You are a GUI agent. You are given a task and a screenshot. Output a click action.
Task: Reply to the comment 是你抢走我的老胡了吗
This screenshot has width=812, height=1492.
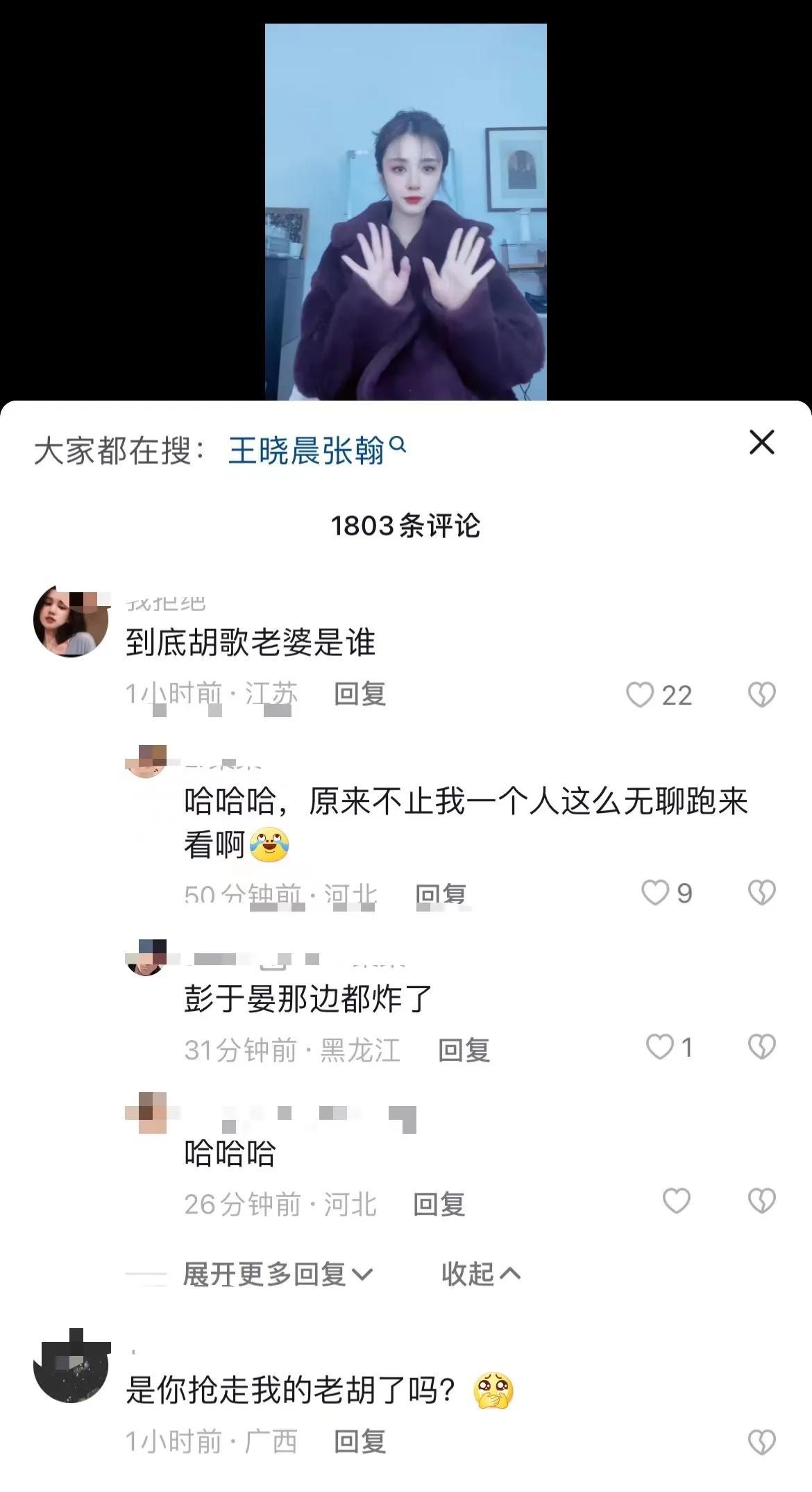(360, 1443)
